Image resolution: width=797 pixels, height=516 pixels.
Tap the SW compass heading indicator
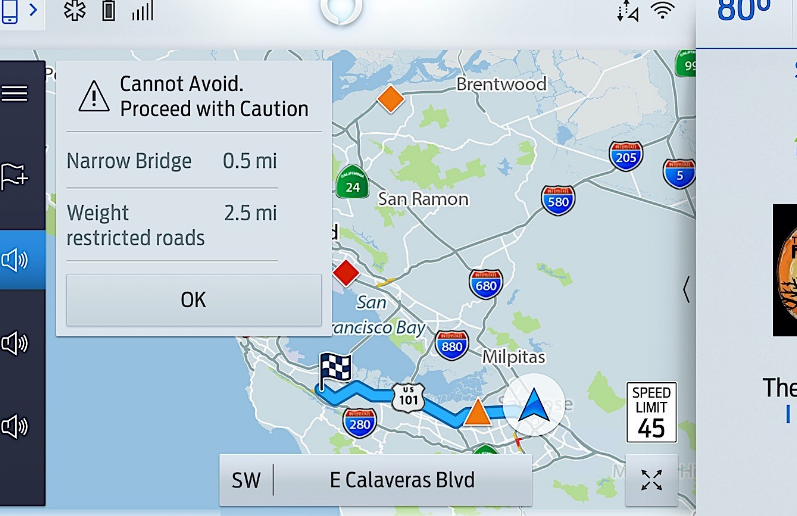pos(246,480)
